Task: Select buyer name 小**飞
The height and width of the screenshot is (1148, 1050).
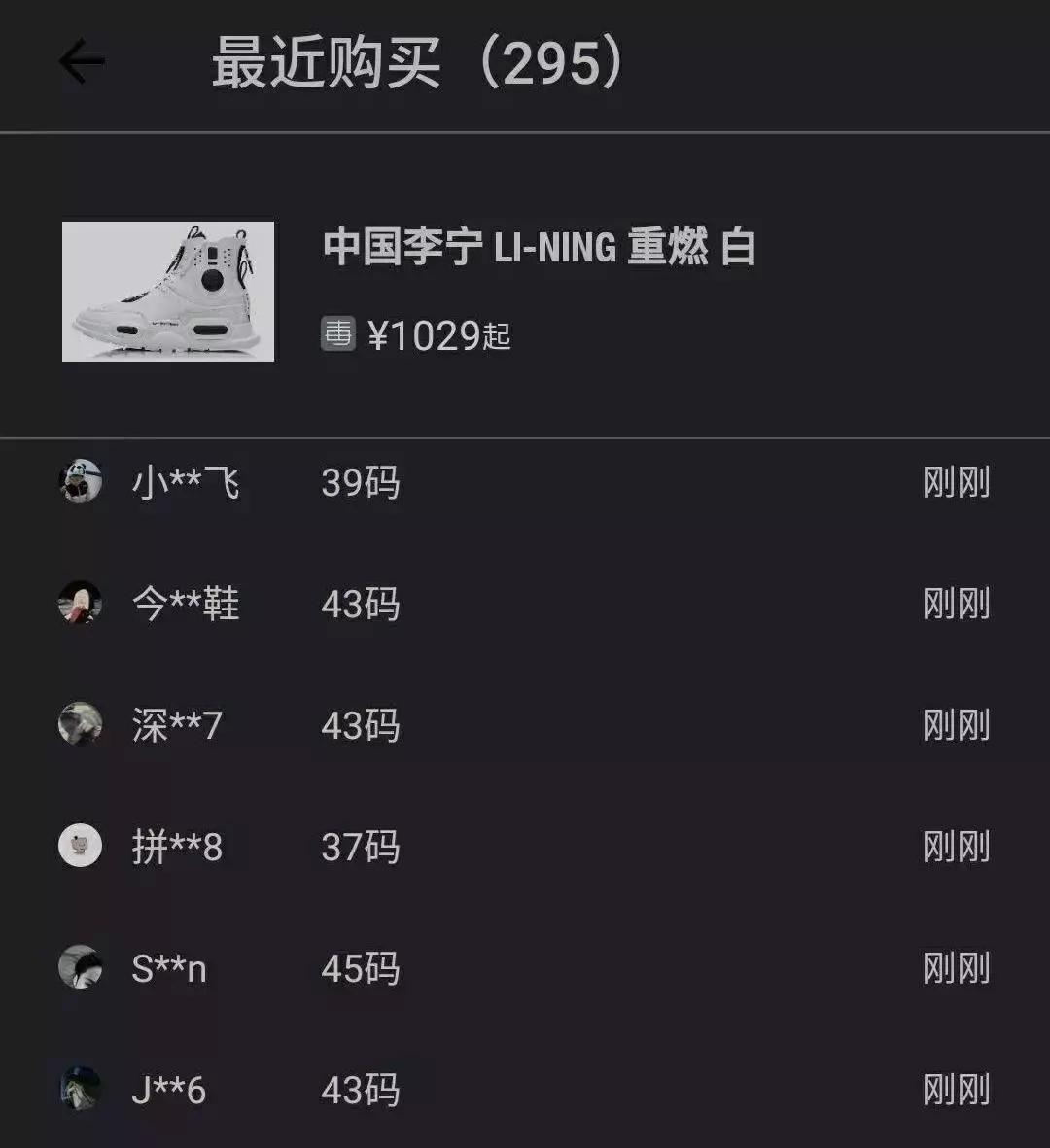Action: click(185, 483)
